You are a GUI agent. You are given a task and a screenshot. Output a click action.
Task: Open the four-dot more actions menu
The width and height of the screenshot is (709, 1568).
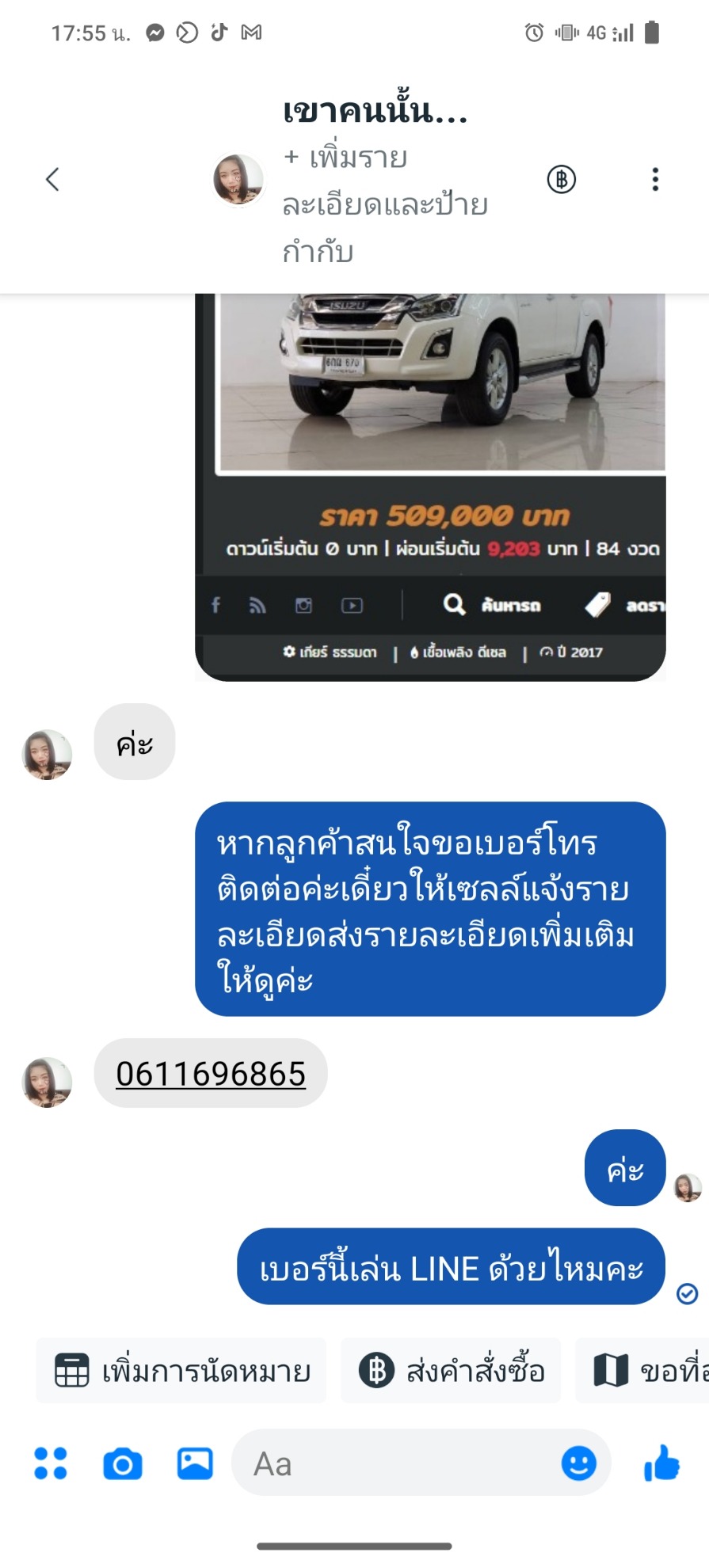[51, 1463]
